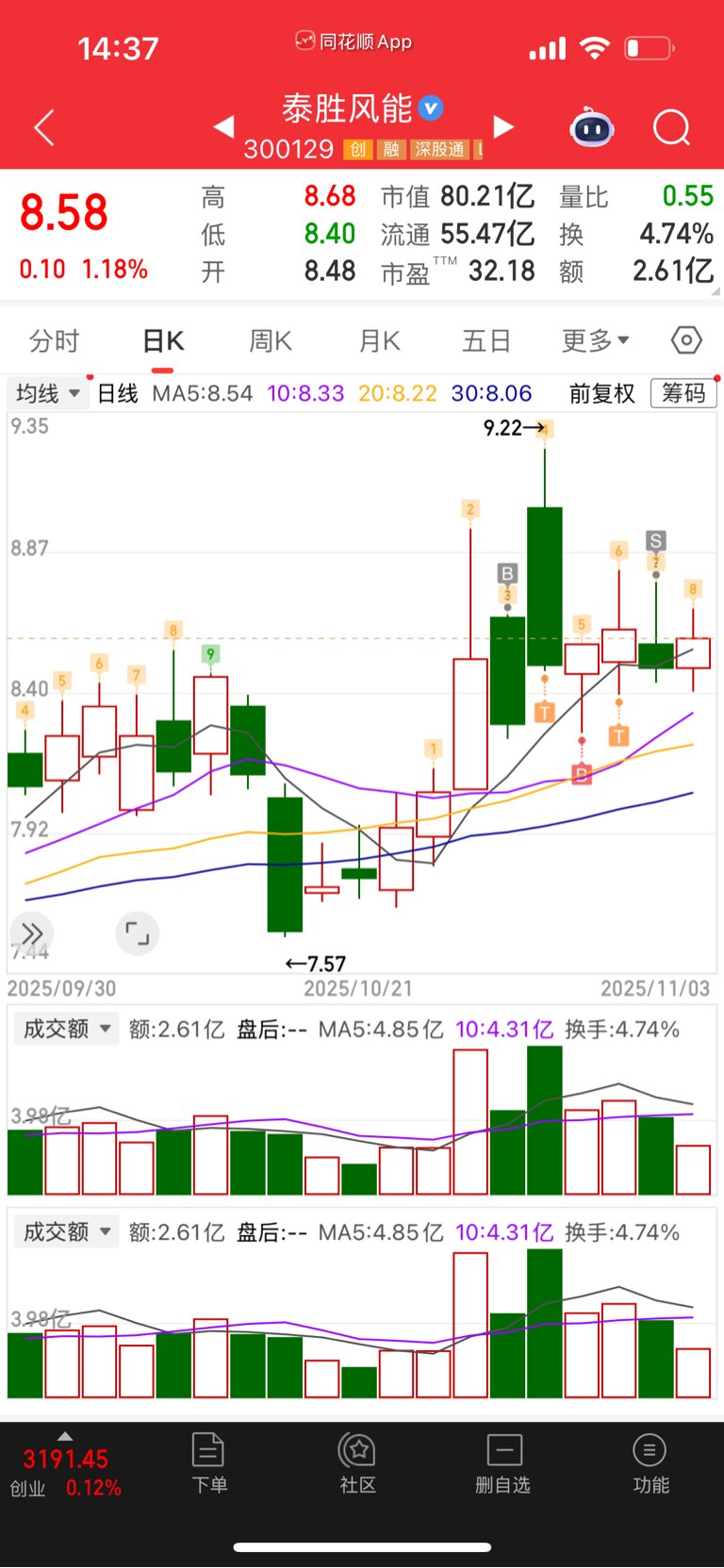Open 下单 to place an order
Viewport: 724px width, 1568px height.
tap(208, 1463)
